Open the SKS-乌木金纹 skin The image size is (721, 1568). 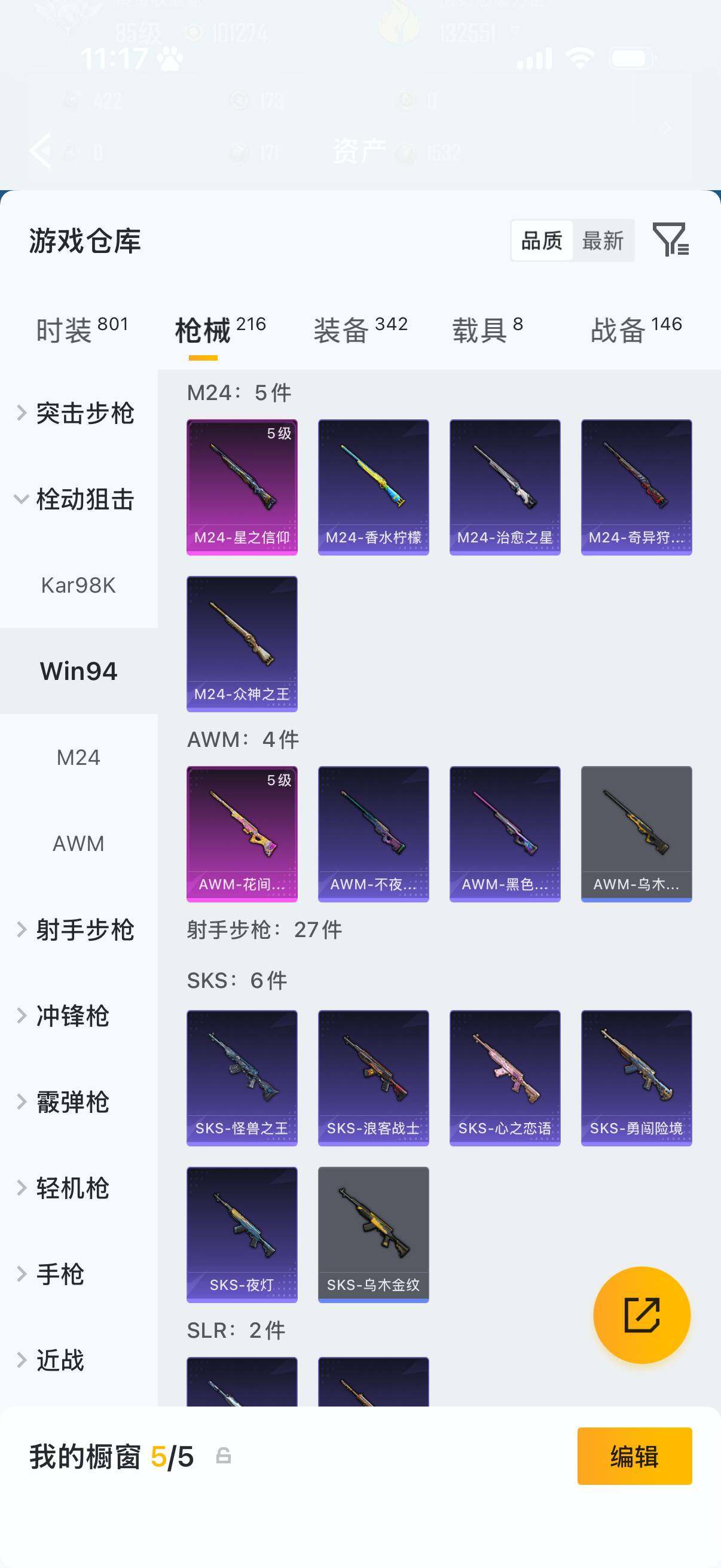374,1234
